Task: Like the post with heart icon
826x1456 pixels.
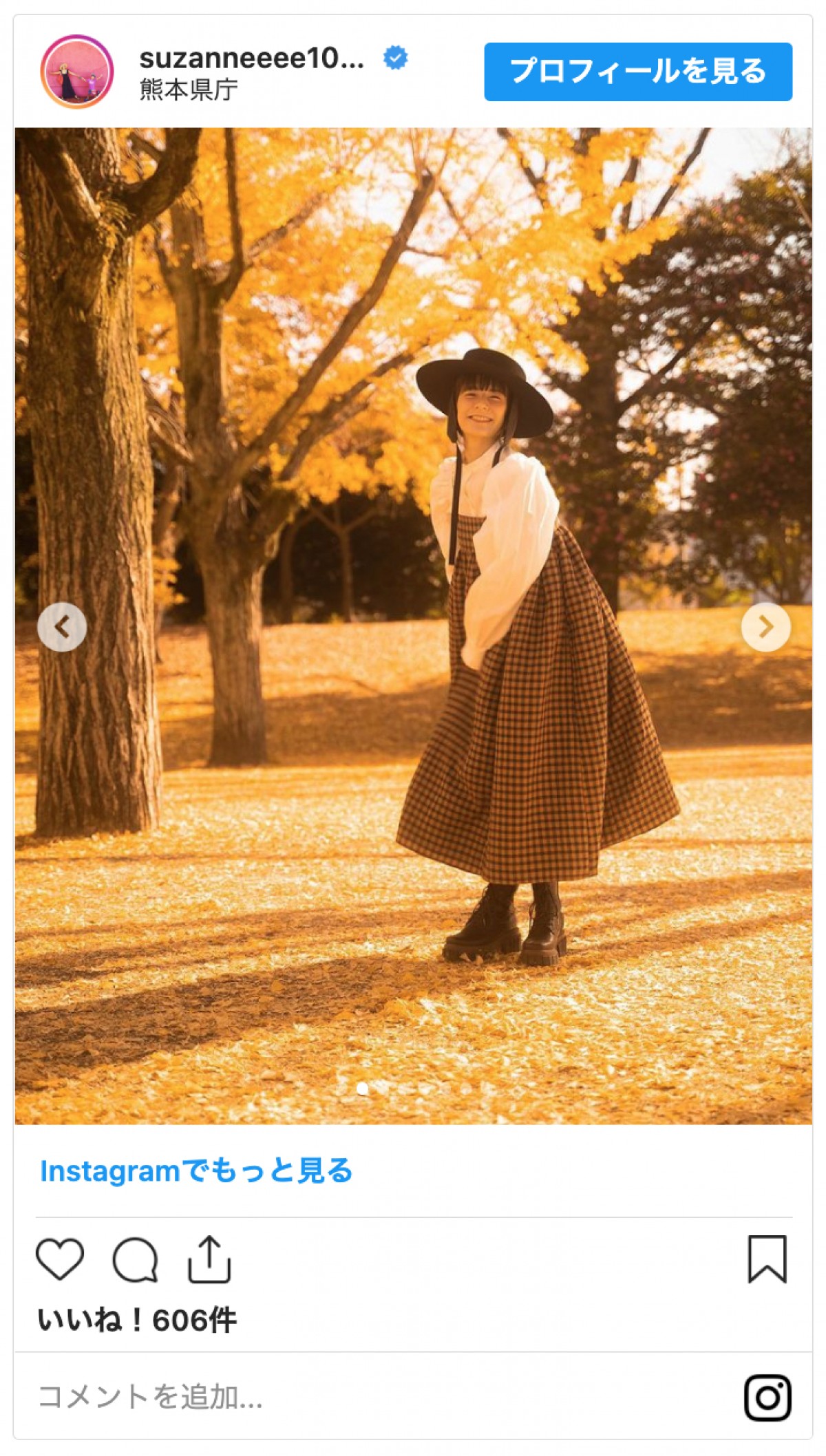Action: click(60, 1259)
